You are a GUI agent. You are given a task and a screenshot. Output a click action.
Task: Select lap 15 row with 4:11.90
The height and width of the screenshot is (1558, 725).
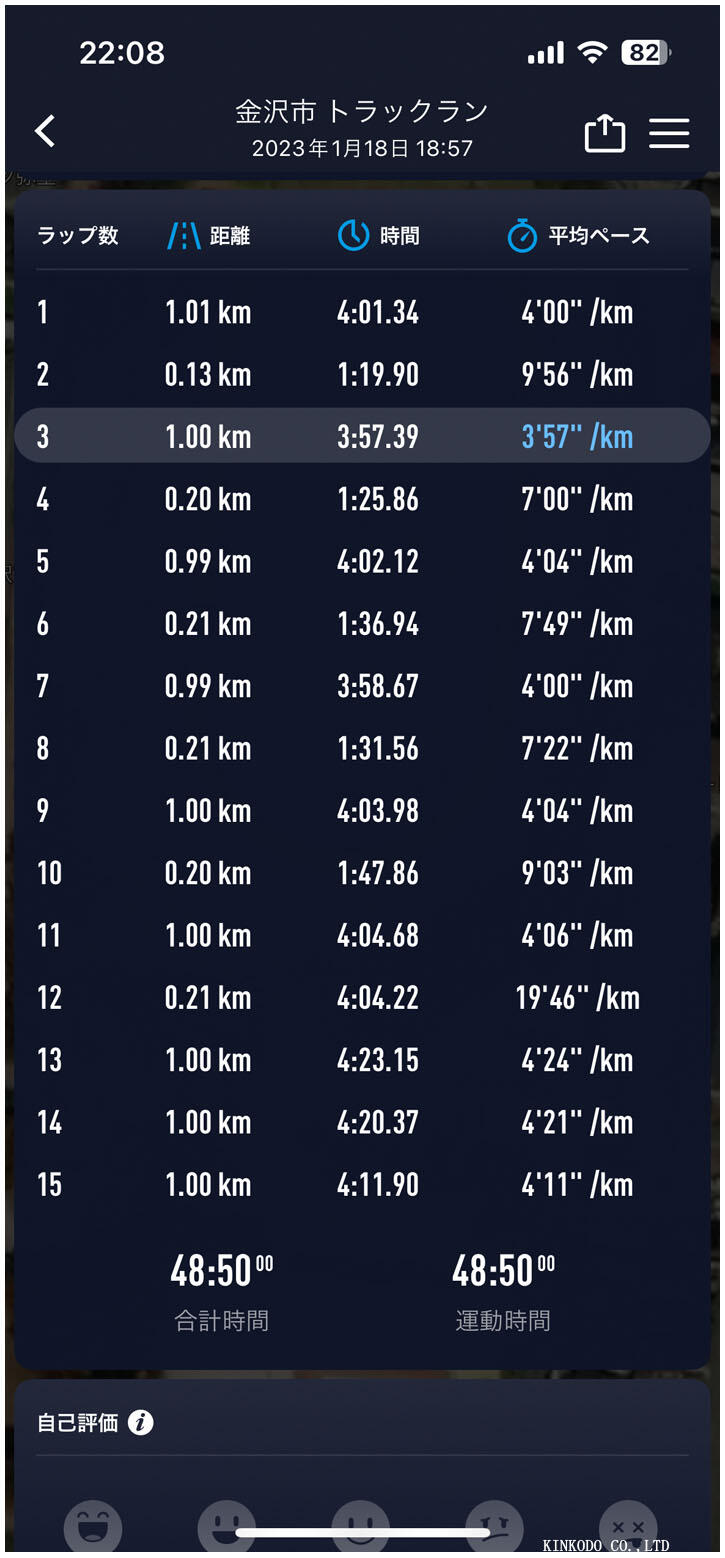(362, 1185)
